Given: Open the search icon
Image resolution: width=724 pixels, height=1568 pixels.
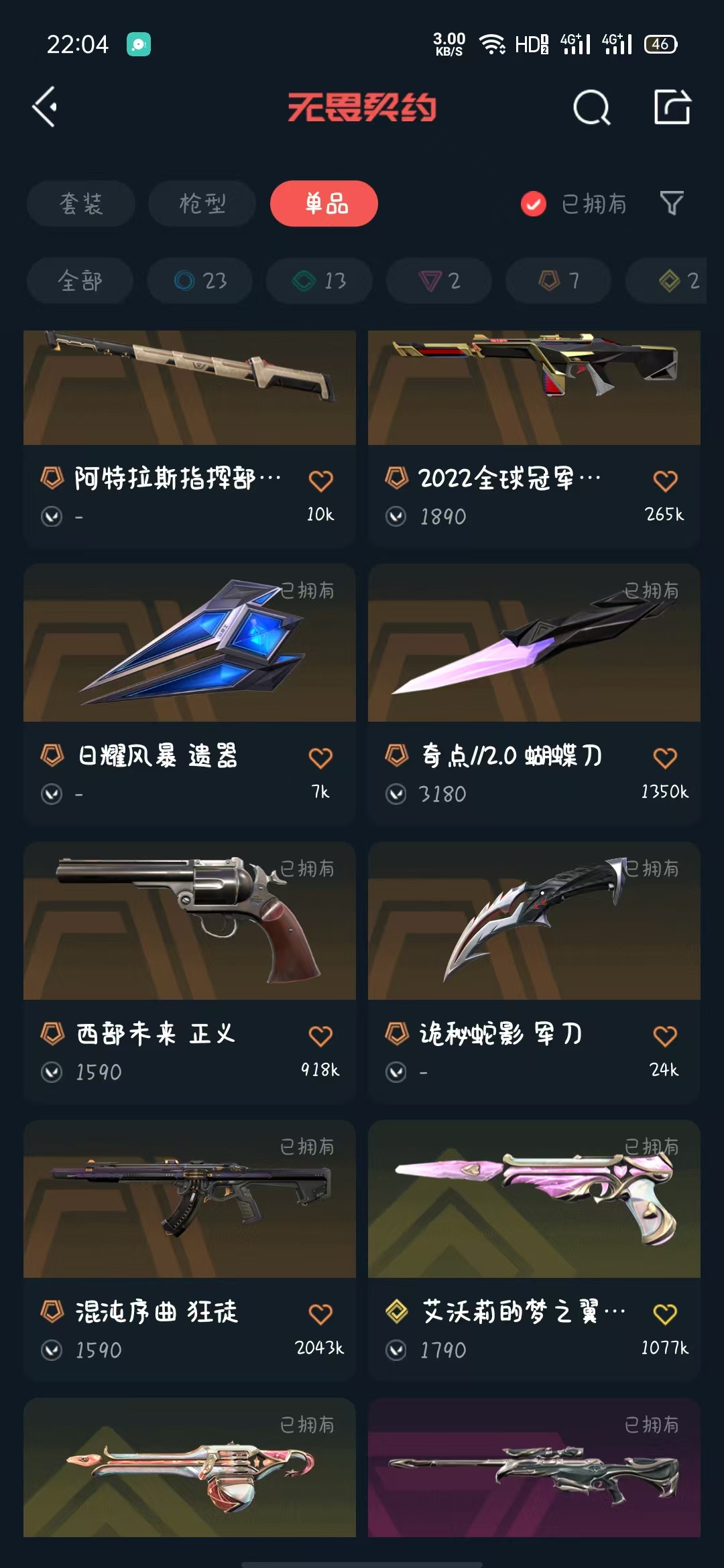Looking at the screenshot, I should tap(591, 107).
